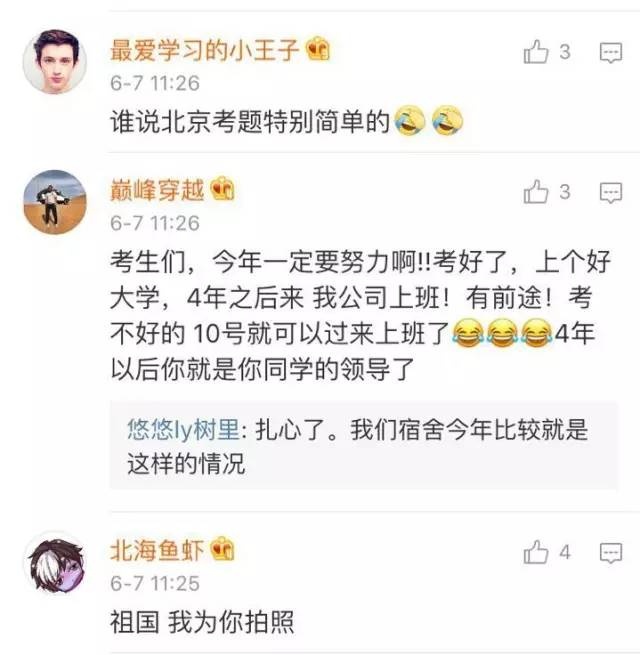Viewport: 640px width, 655px height.
Task: Like 巅峰穿越's comment
Action: click(538, 190)
